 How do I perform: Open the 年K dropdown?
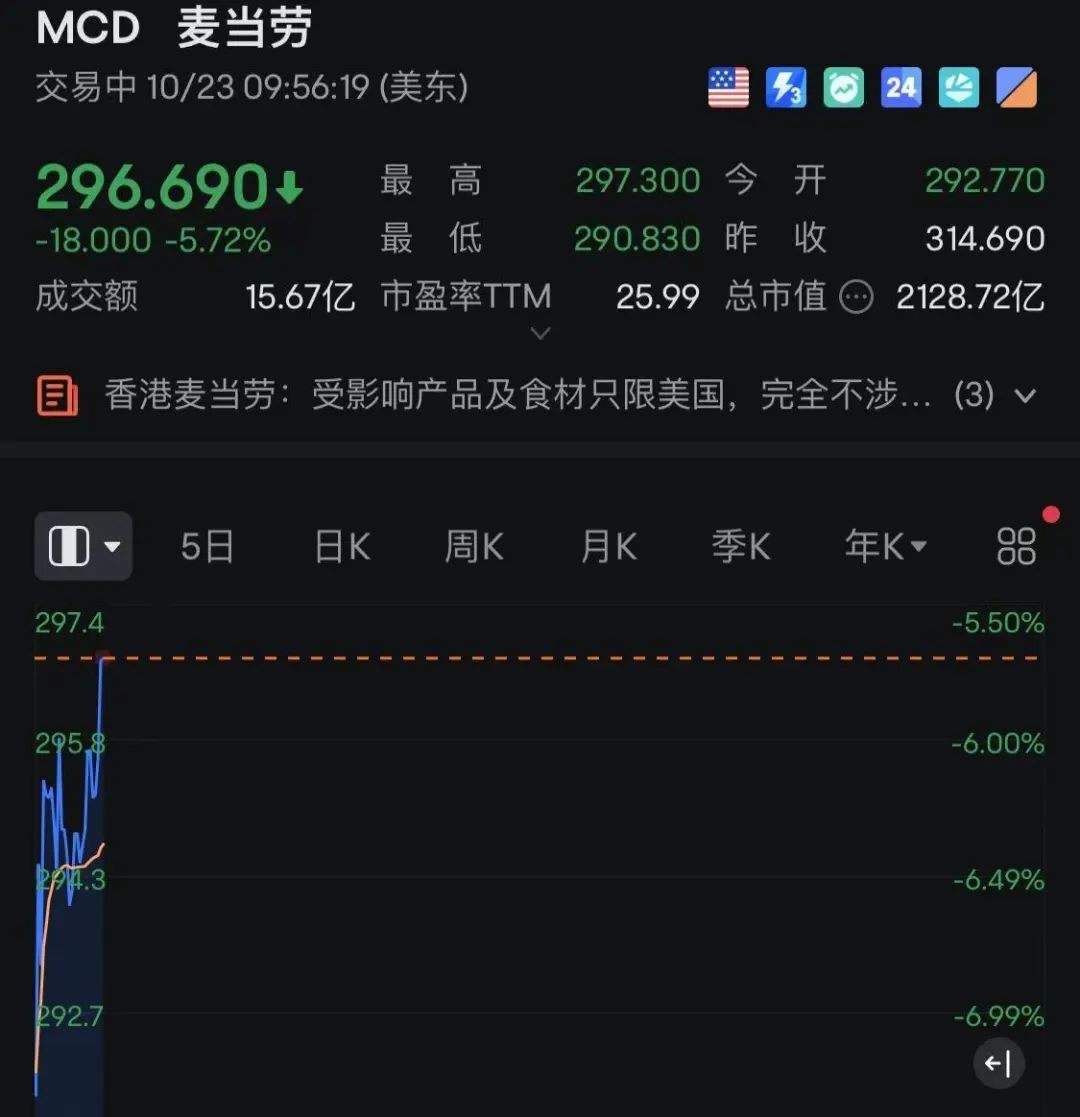885,547
